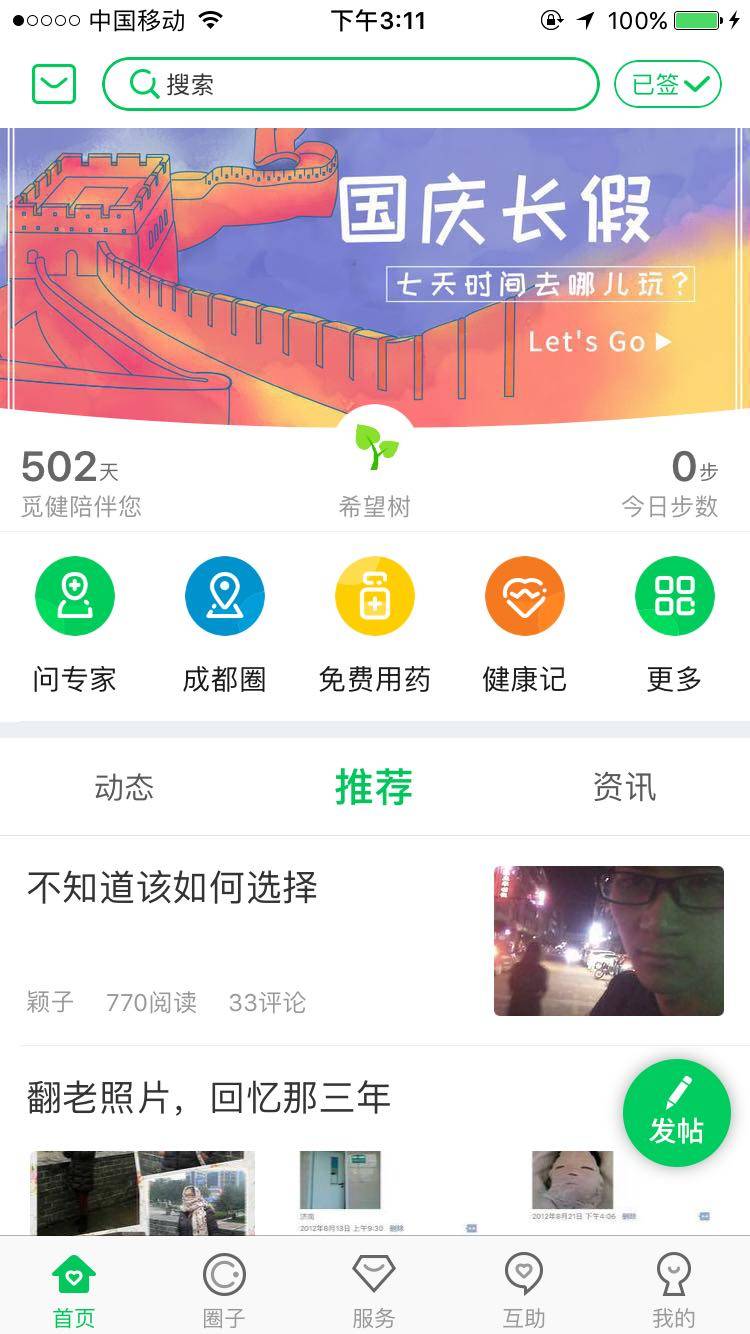Tap the 已签 check-in button
Image resolution: width=750 pixels, height=1334 pixels.
pyautogui.click(x=667, y=84)
